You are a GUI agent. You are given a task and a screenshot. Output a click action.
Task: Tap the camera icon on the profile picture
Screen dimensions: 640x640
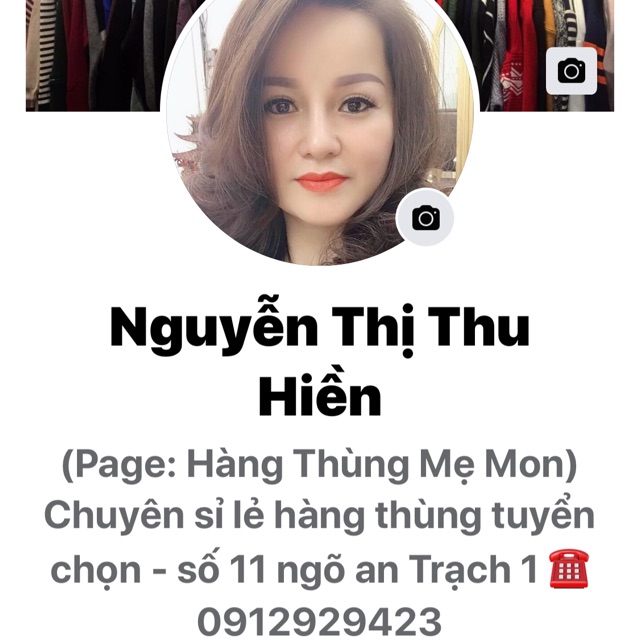[425, 217]
